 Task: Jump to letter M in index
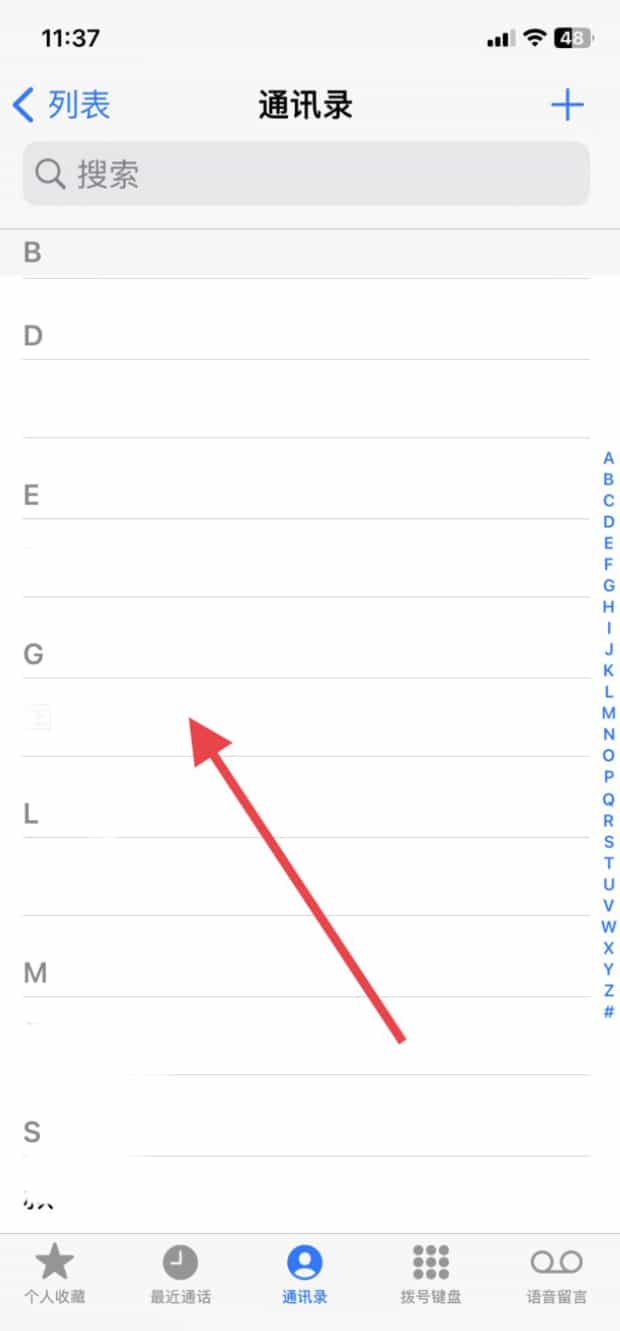click(x=608, y=713)
